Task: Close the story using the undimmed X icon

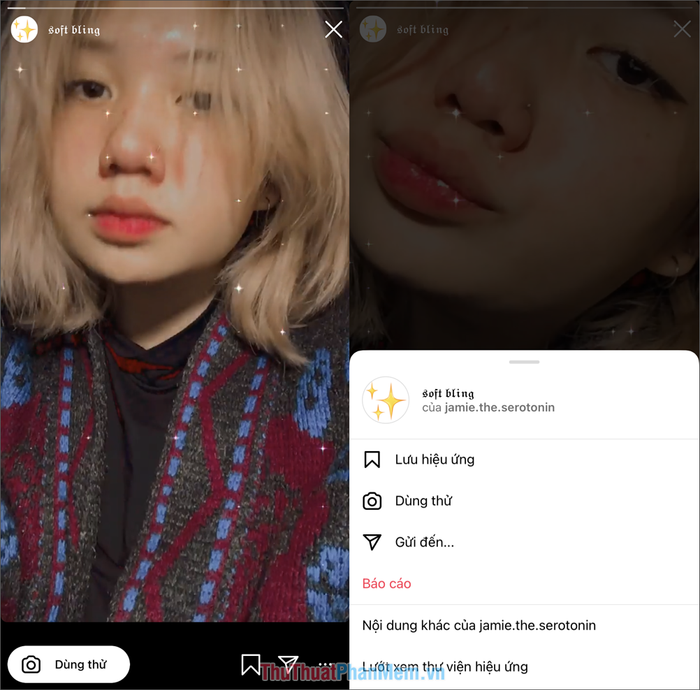Action: (333, 30)
